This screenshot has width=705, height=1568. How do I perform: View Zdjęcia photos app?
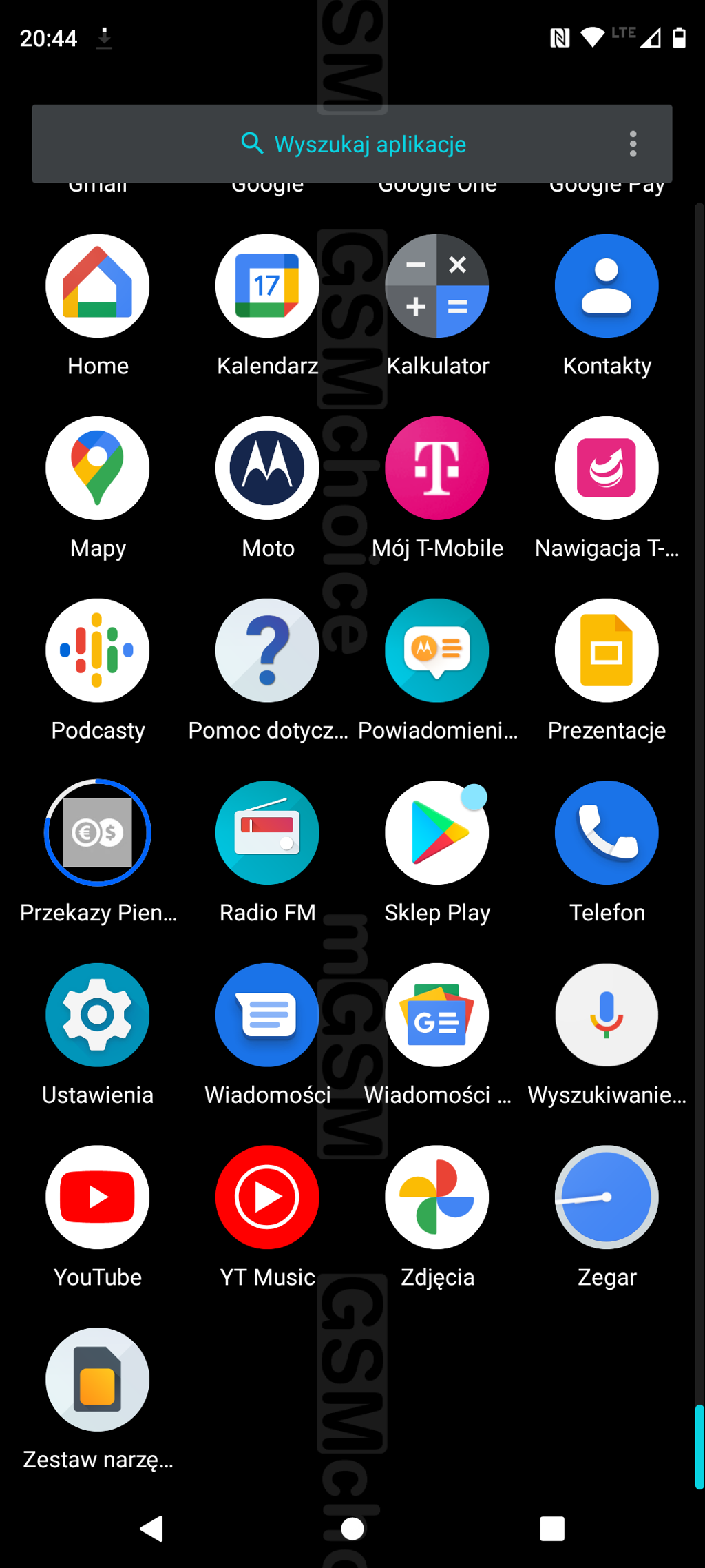coord(437,1197)
